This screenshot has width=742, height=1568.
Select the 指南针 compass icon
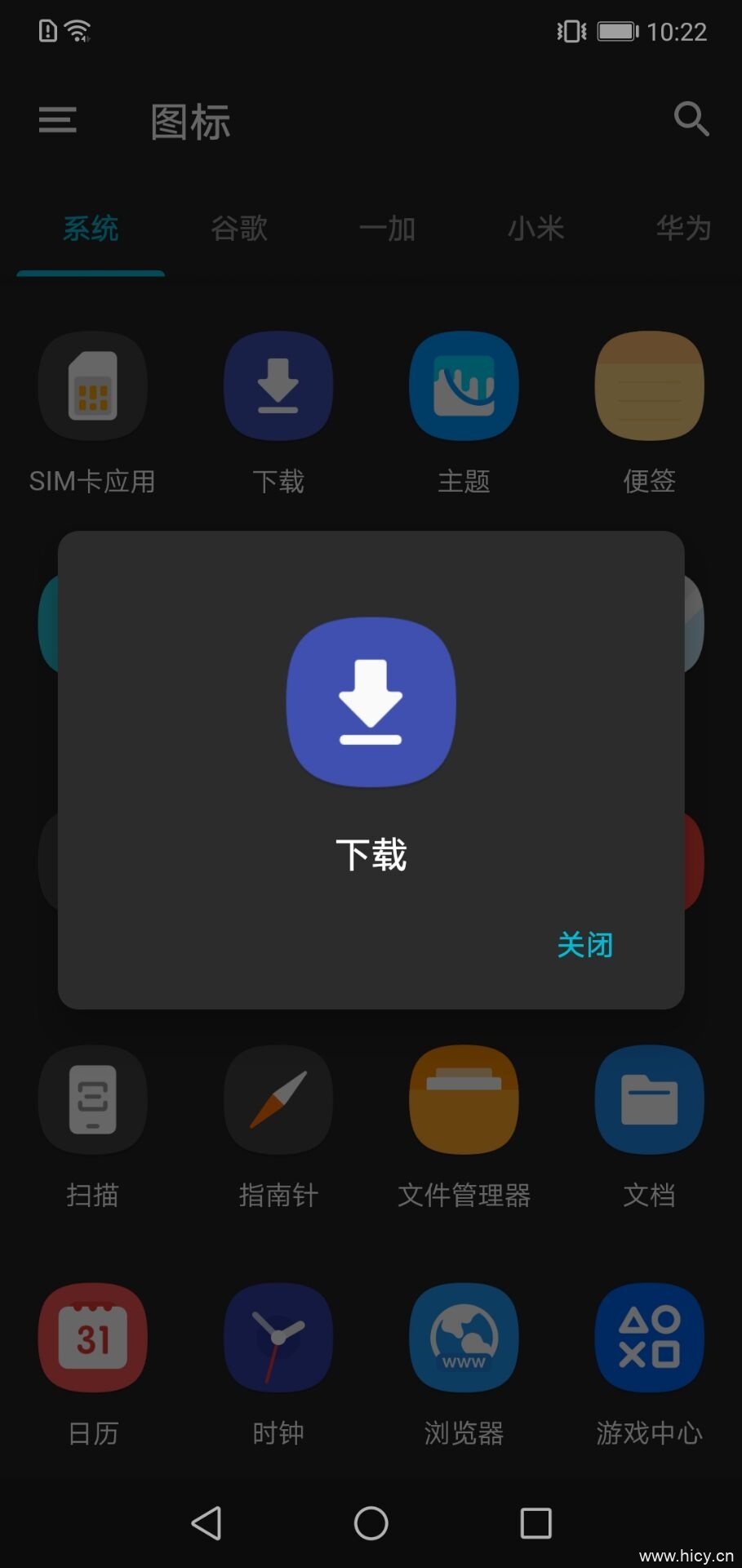point(278,1099)
